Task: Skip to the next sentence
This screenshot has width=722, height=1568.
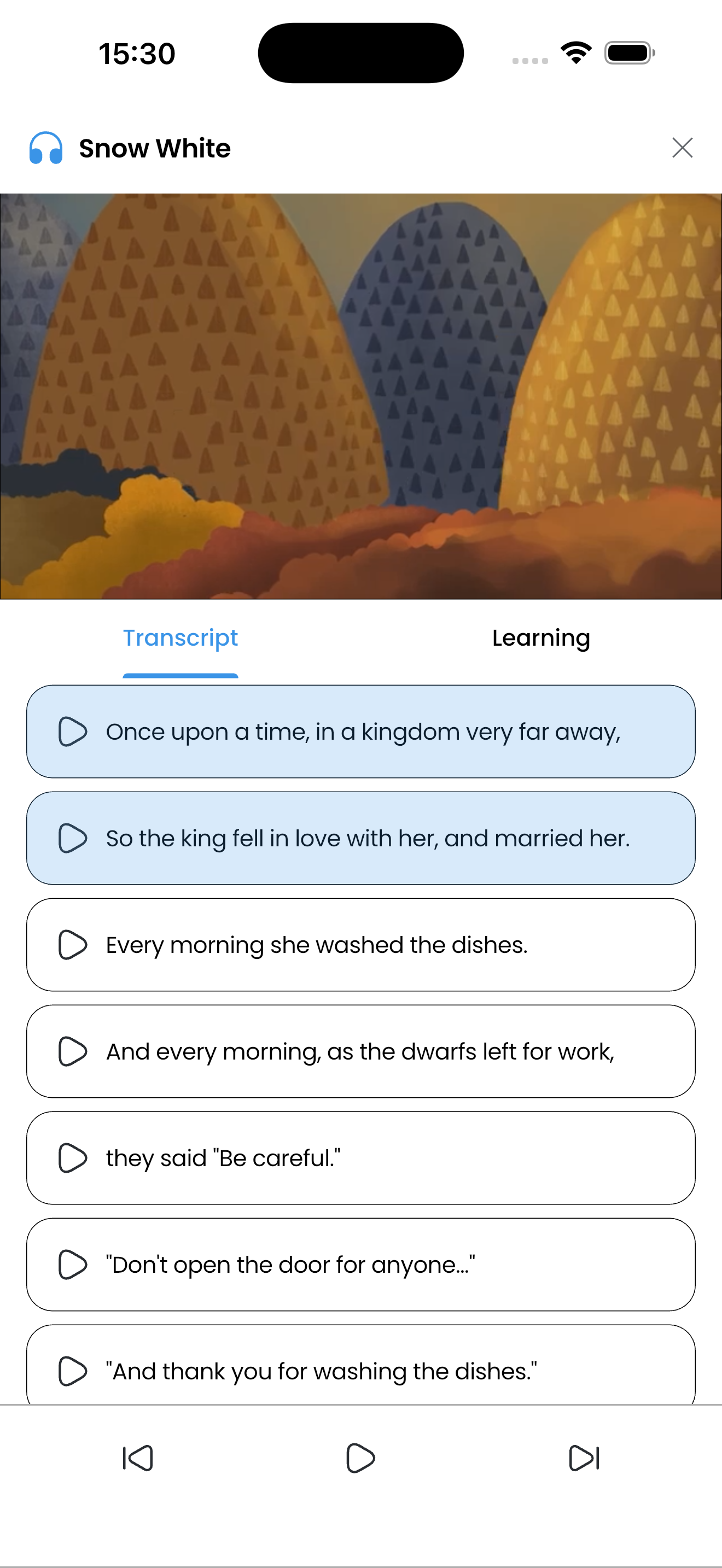Action: (x=584, y=1458)
